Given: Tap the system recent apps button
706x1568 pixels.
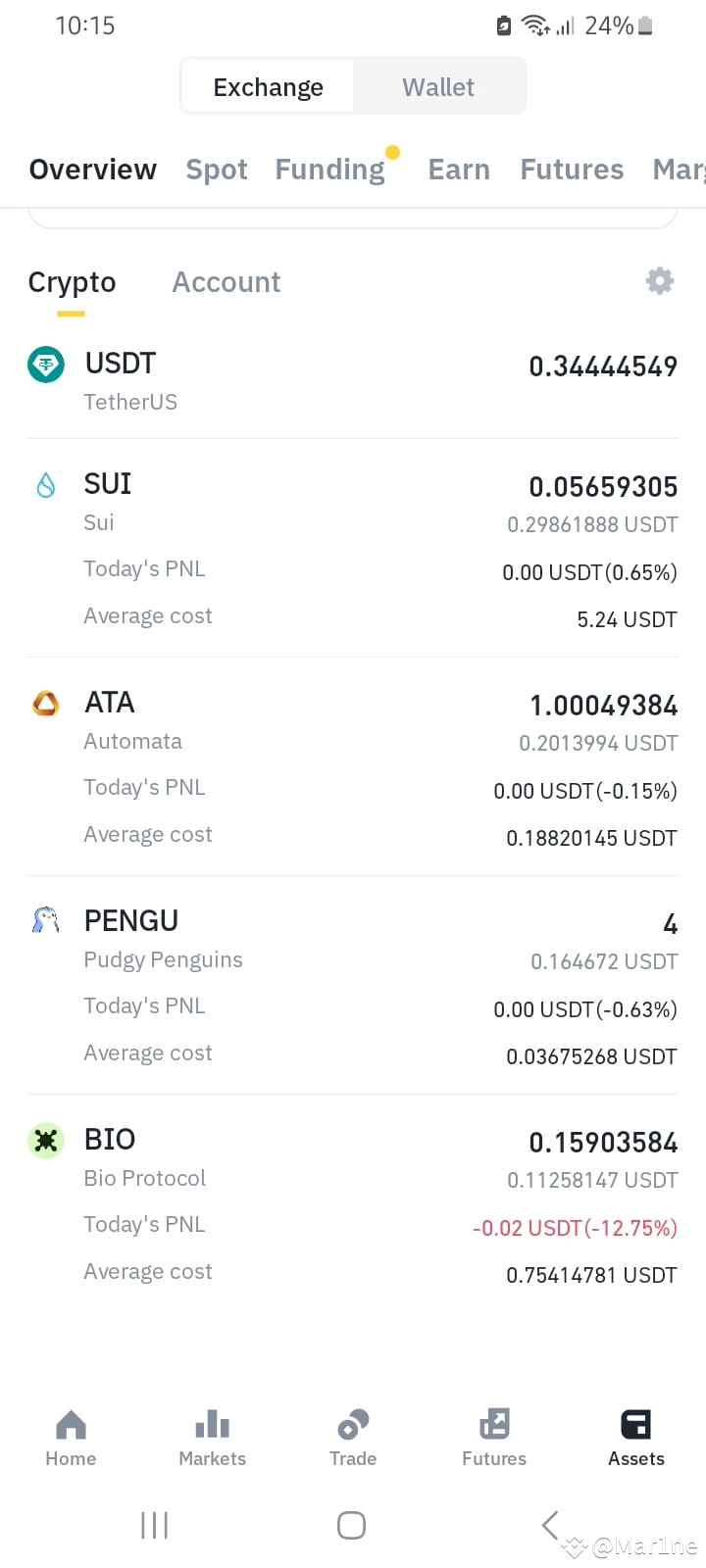Looking at the screenshot, I should click(x=154, y=1525).
